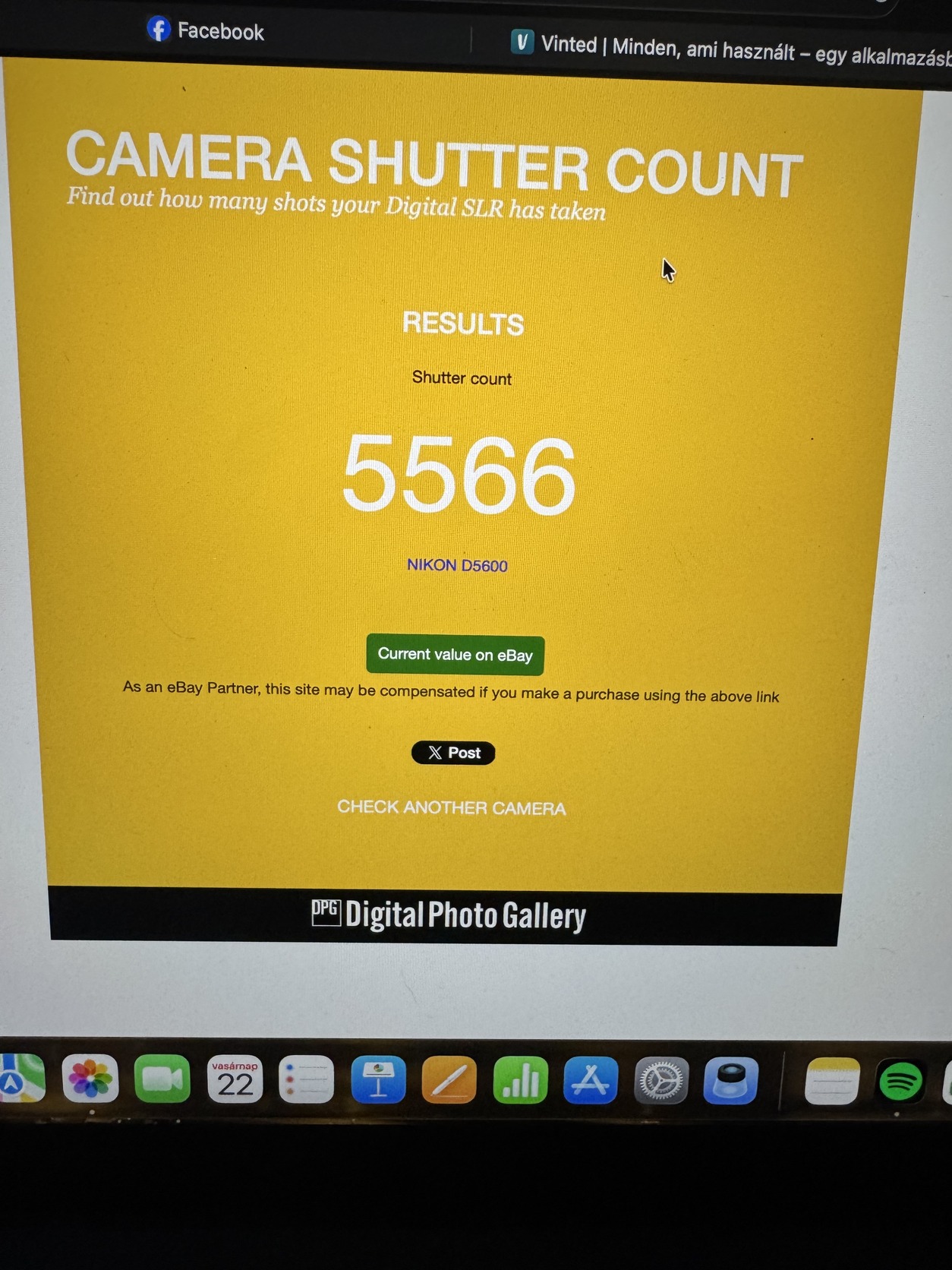Image resolution: width=952 pixels, height=1270 pixels.
Task: Select CHECK ANOTHER CAMERA link
Action: (452, 807)
